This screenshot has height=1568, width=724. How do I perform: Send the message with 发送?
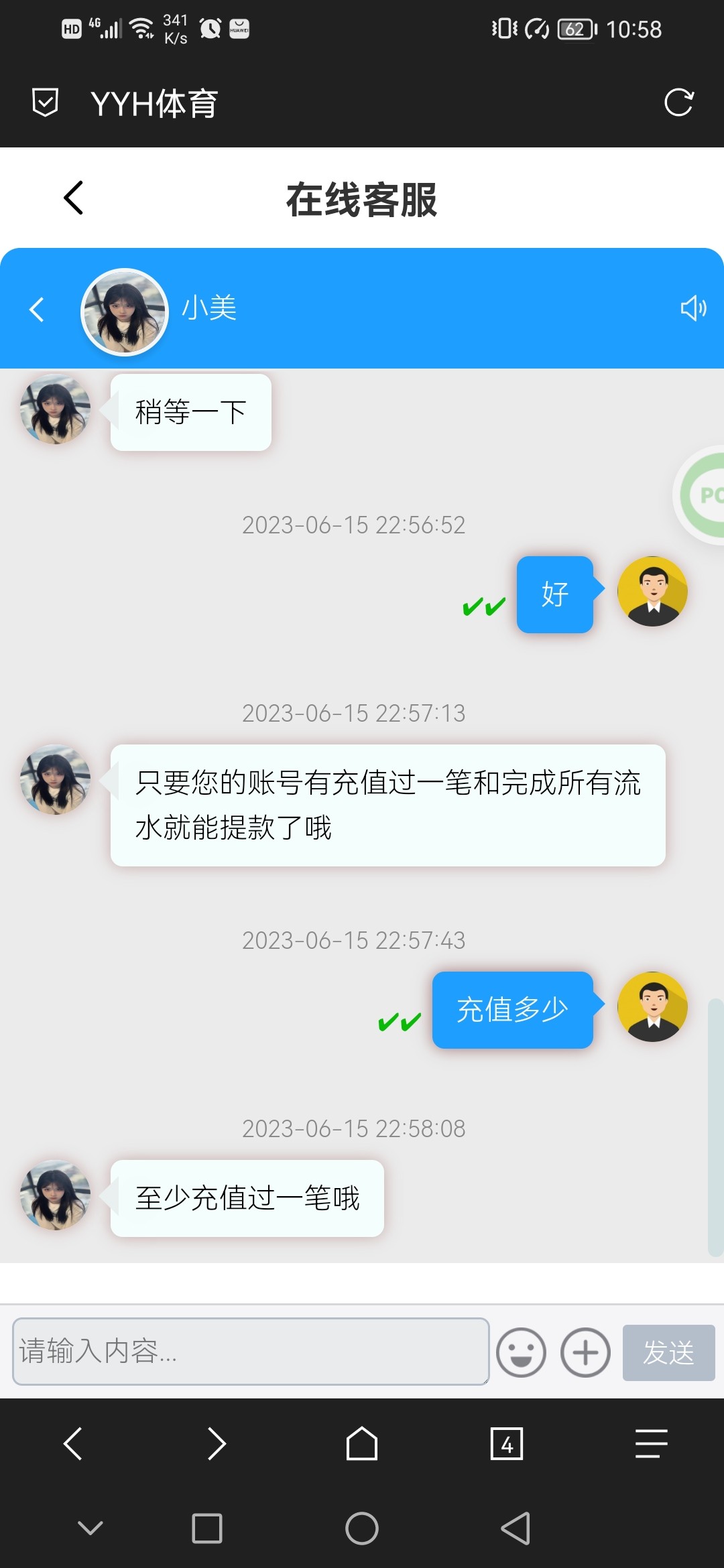(668, 1352)
